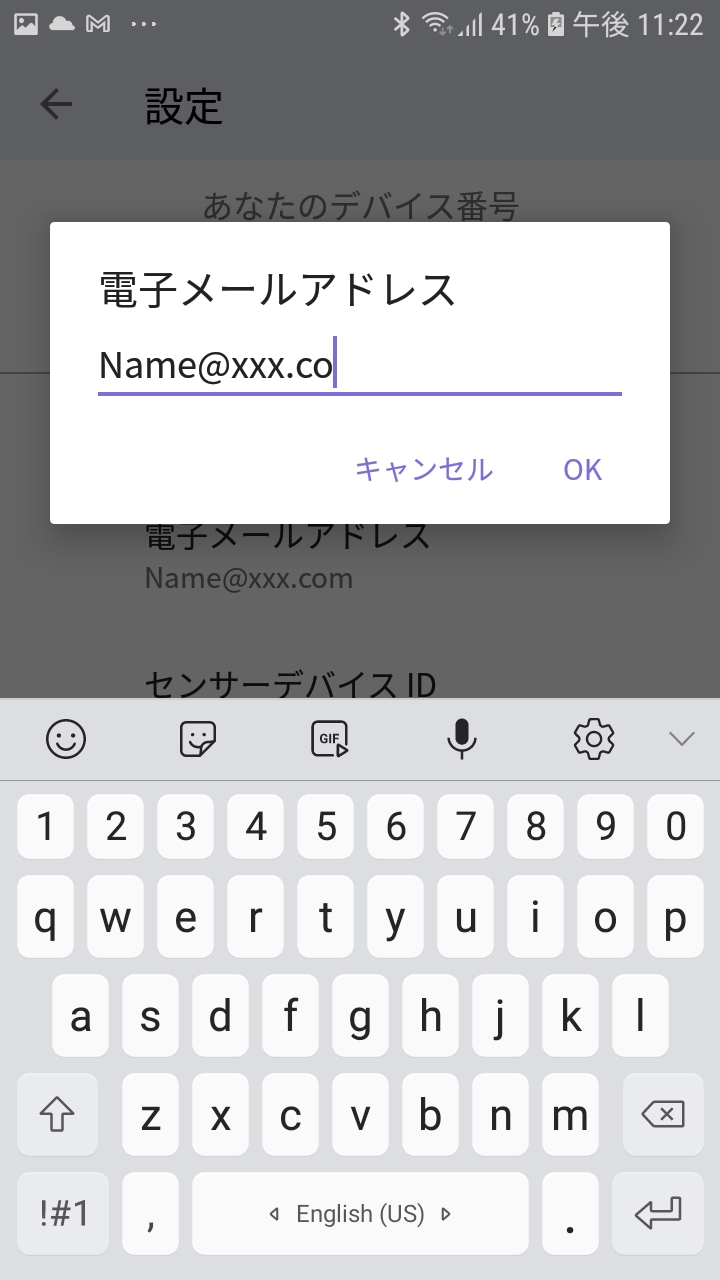Open the emoji keyboard panel
This screenshot has height=1280, width=720.
[66, 739]
